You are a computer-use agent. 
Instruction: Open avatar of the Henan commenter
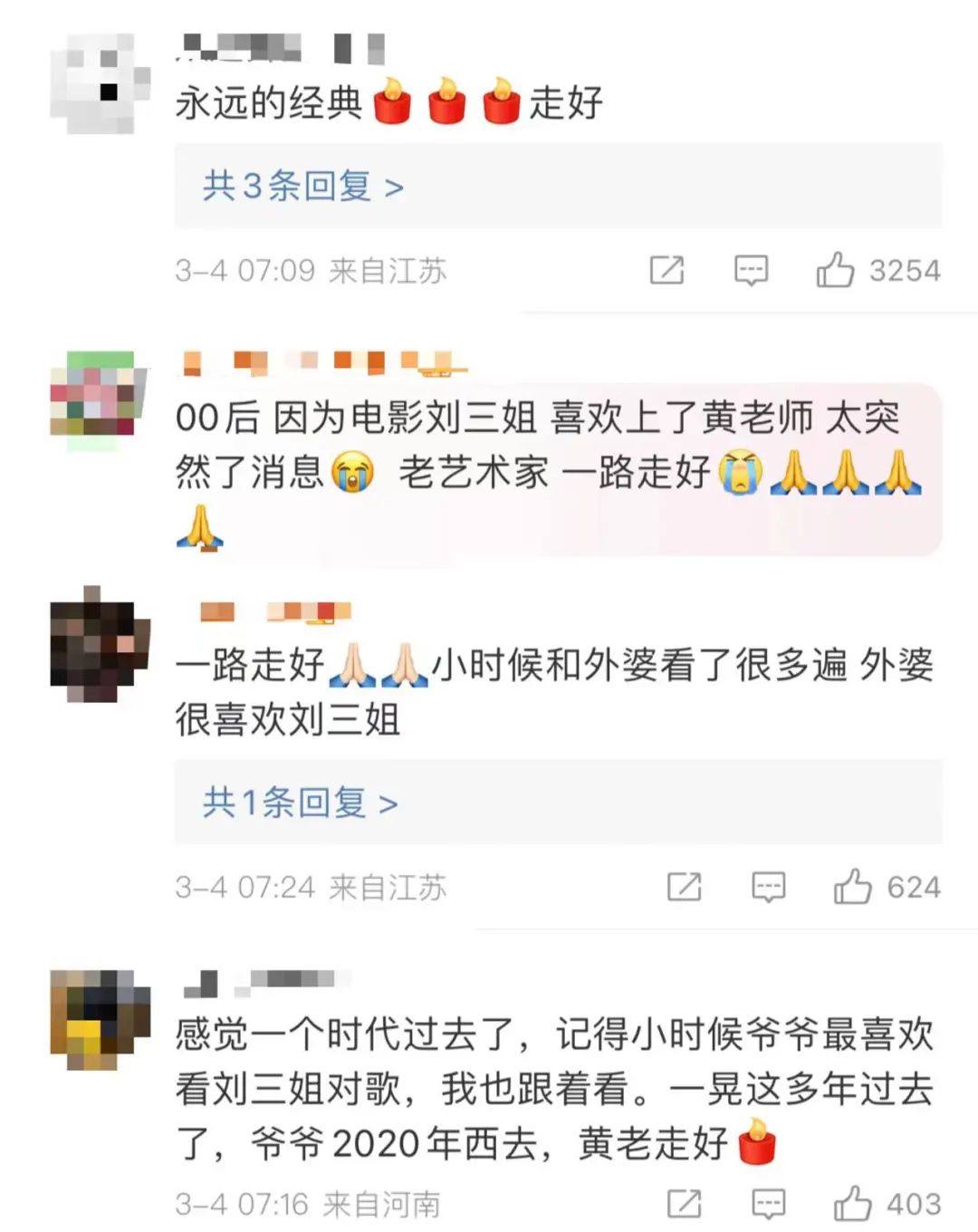coord(98,1018)
